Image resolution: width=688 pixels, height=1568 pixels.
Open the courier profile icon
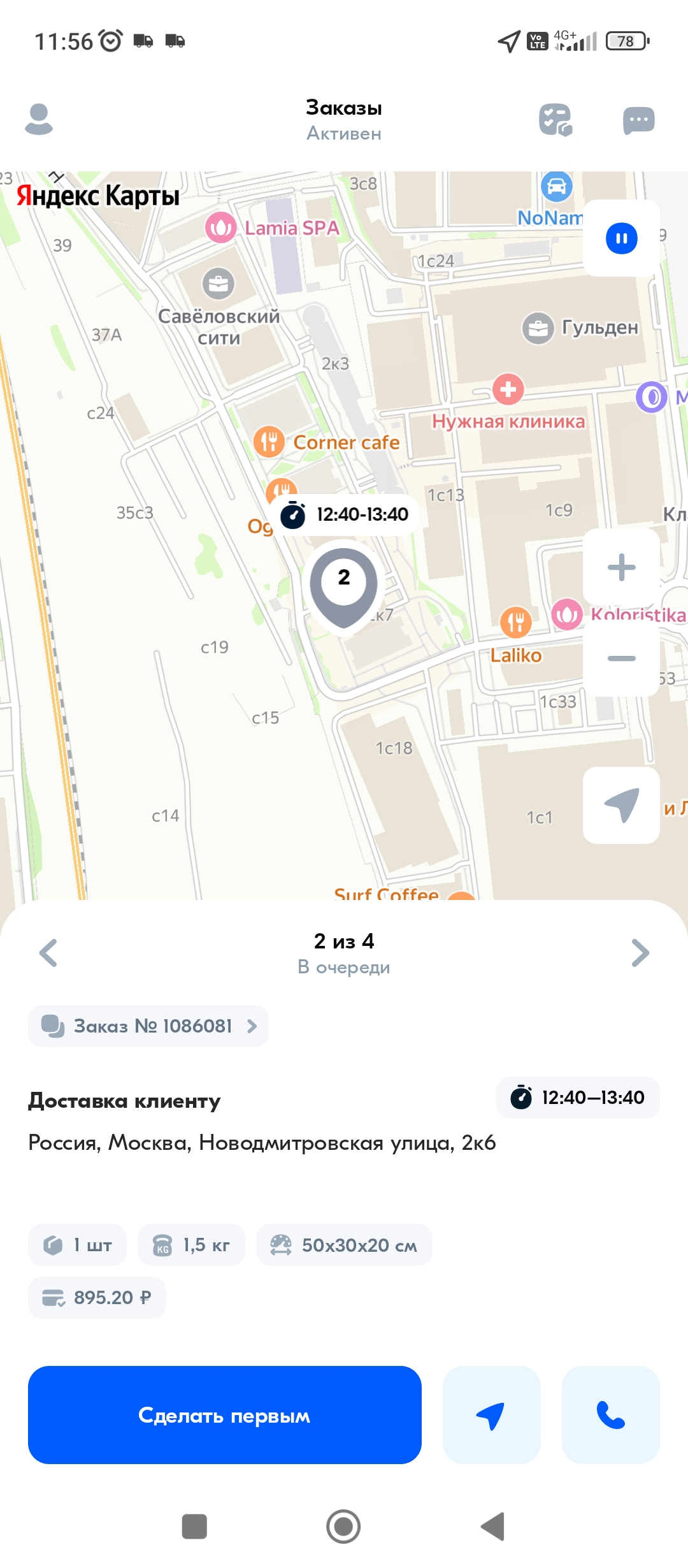coord(39,119)
